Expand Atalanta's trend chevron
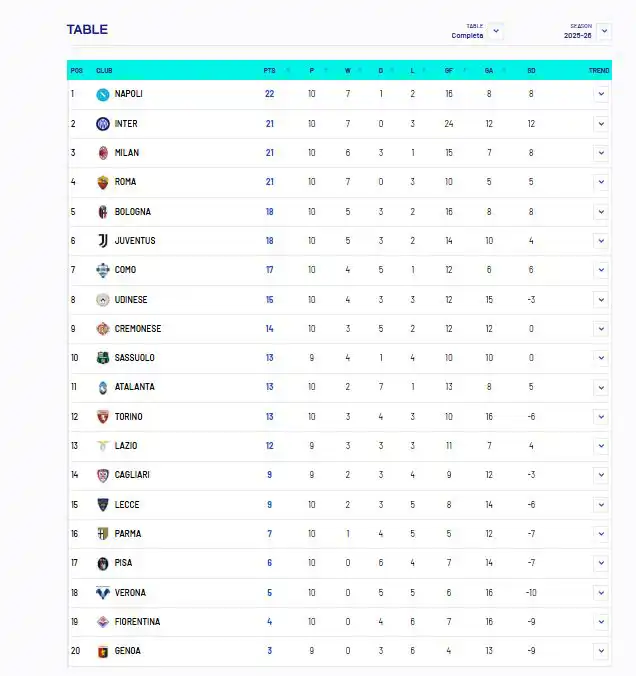Viewport: 636px width, 676px height. (601, 387)
